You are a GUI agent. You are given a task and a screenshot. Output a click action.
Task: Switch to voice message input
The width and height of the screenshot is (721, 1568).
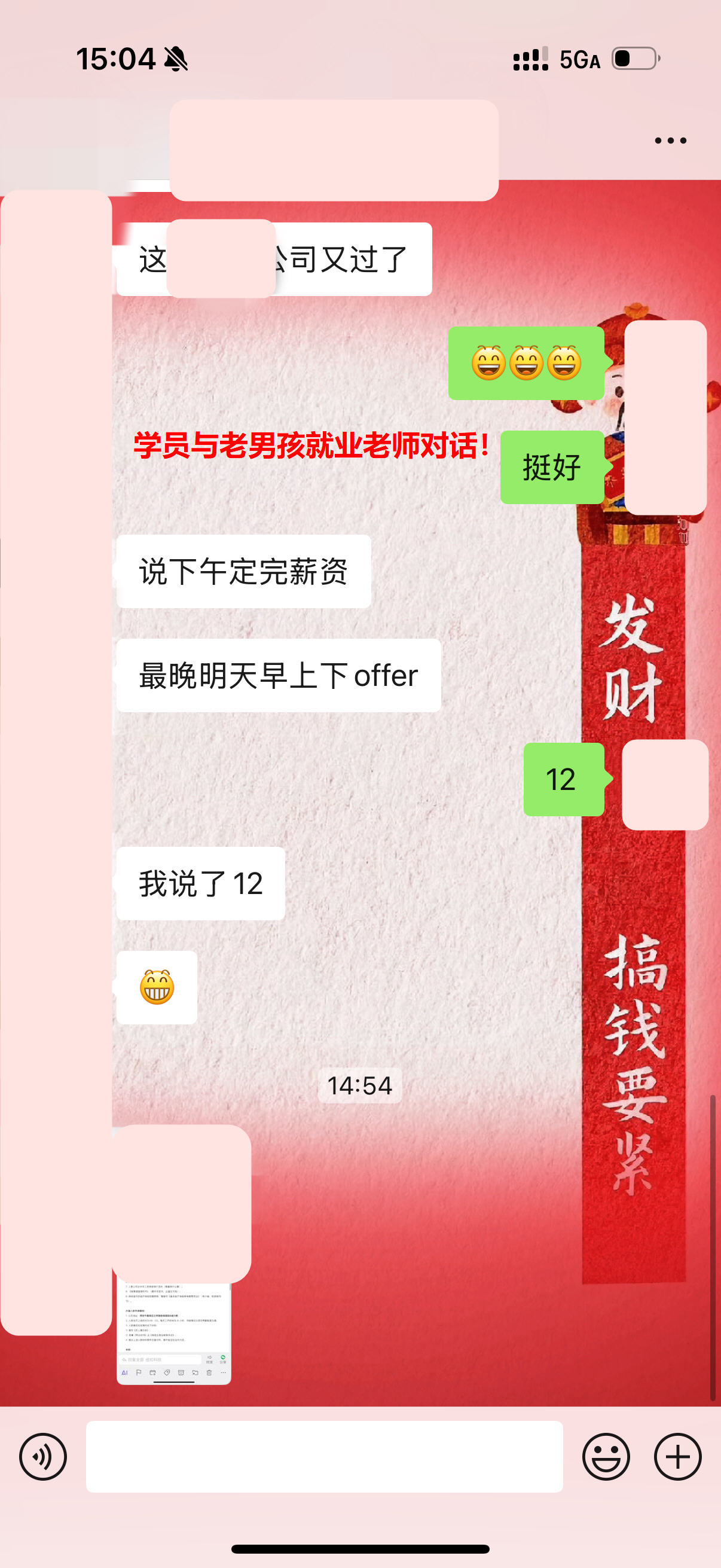tap(42, 1457)
